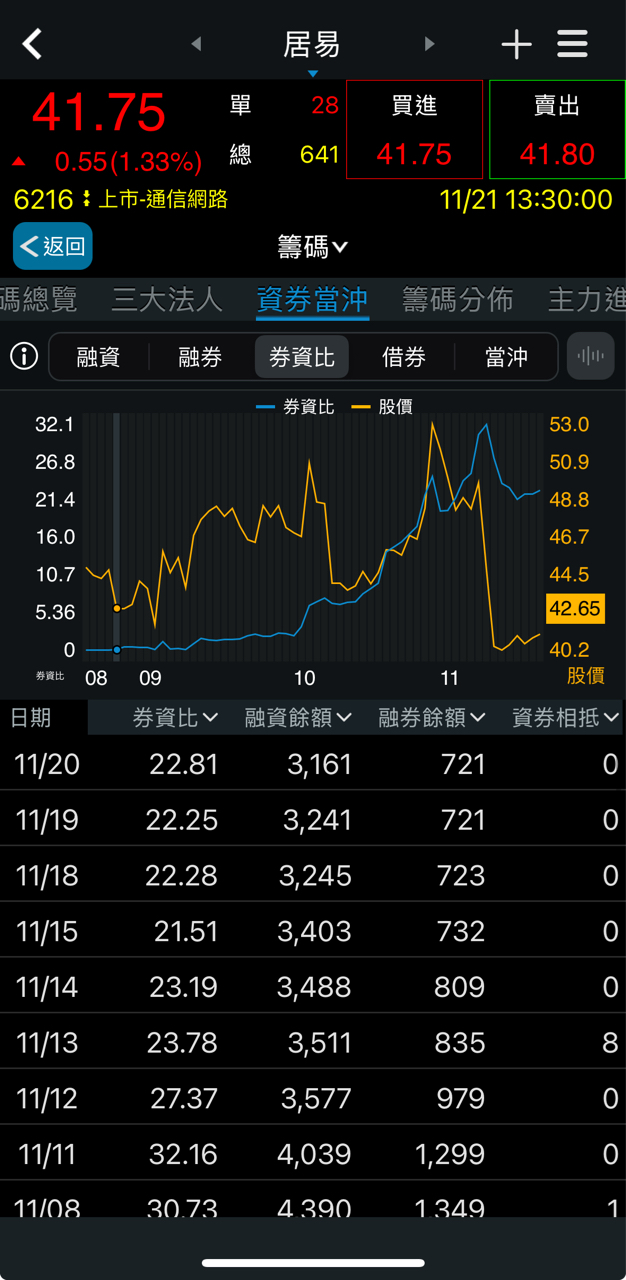The width and height of the screenshot is (626, 1280).
Task: Tap the 買進 buy price box
Action: click(414, 130)
